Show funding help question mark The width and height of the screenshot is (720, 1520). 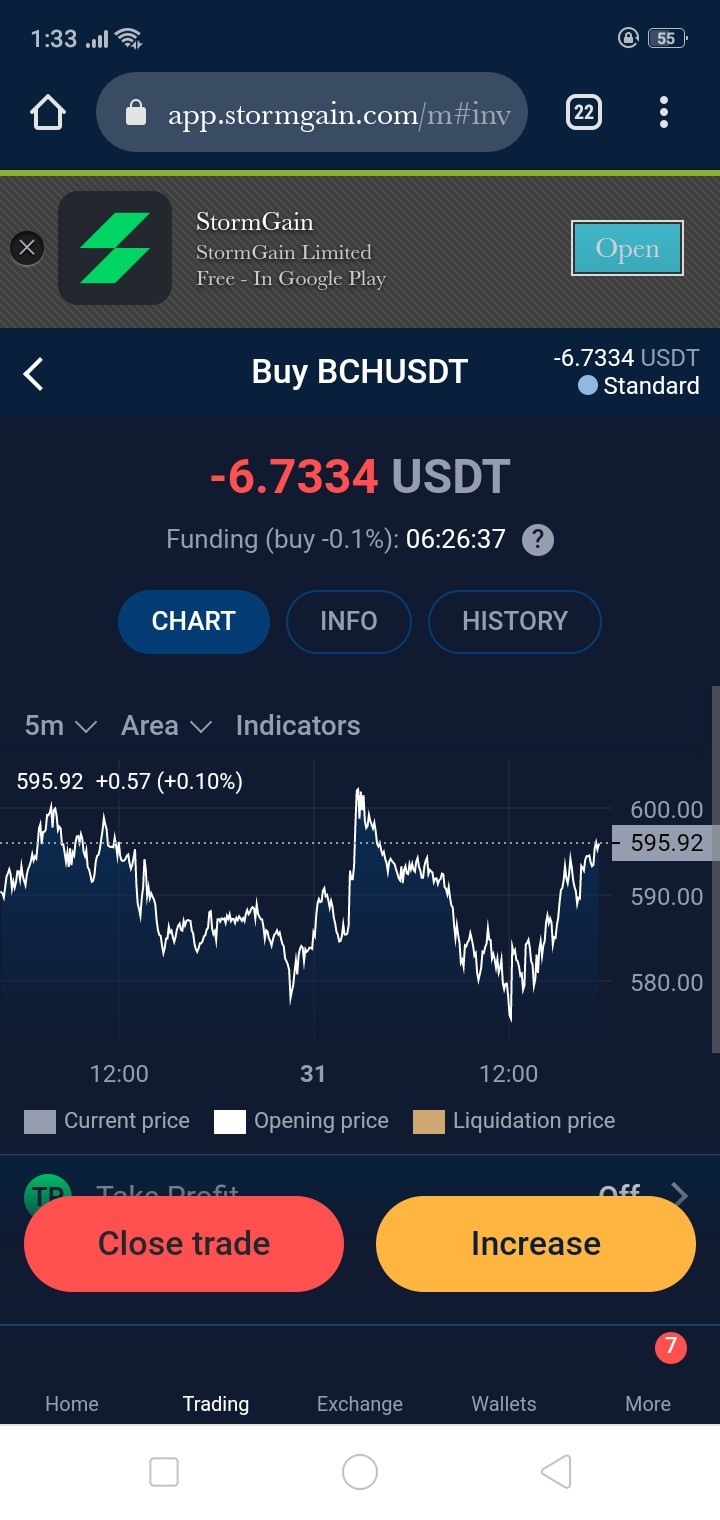[x=538, y=540]
